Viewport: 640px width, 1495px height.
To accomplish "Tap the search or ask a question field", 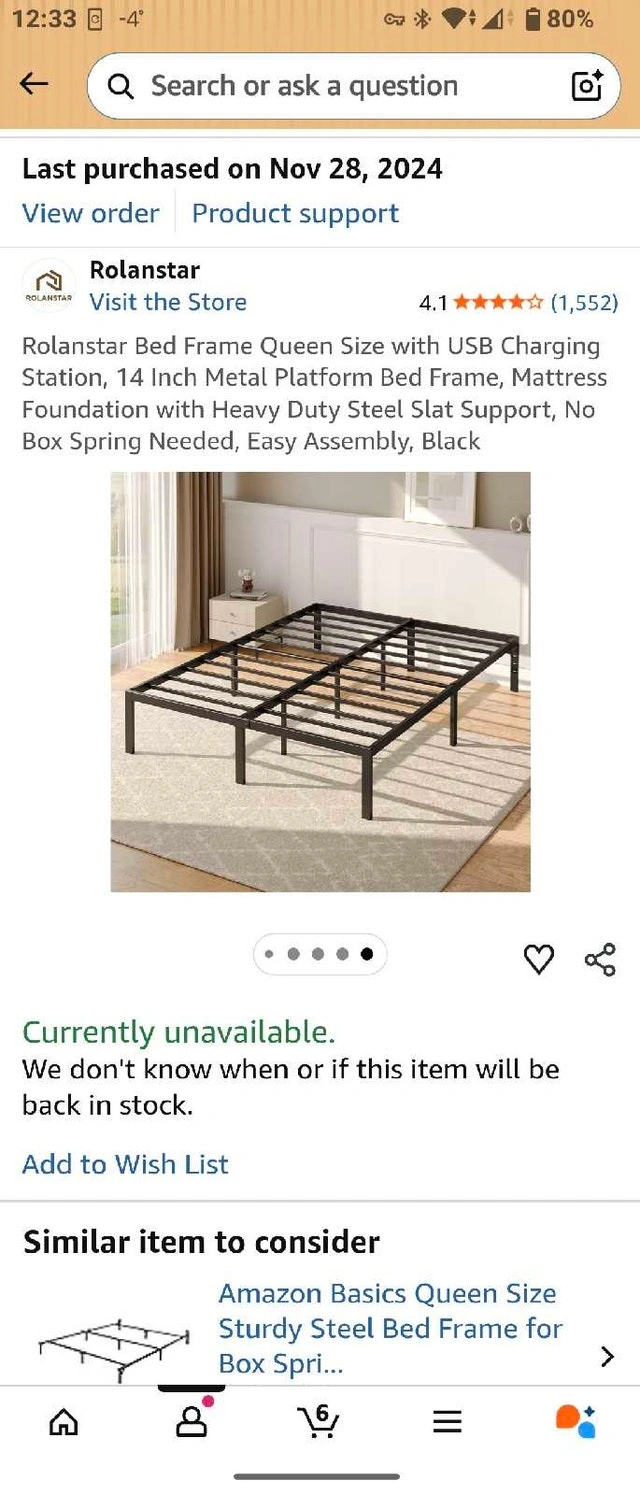I will pos(330,86).
